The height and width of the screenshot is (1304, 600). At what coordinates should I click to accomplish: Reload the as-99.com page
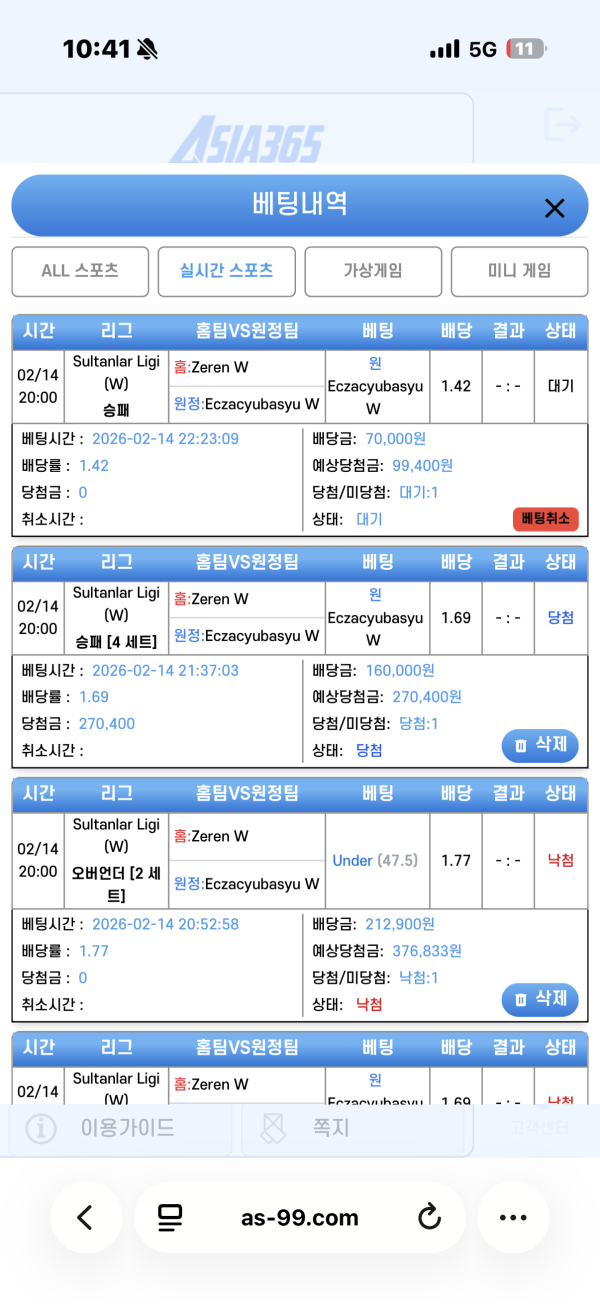[x=429, y=1217]
